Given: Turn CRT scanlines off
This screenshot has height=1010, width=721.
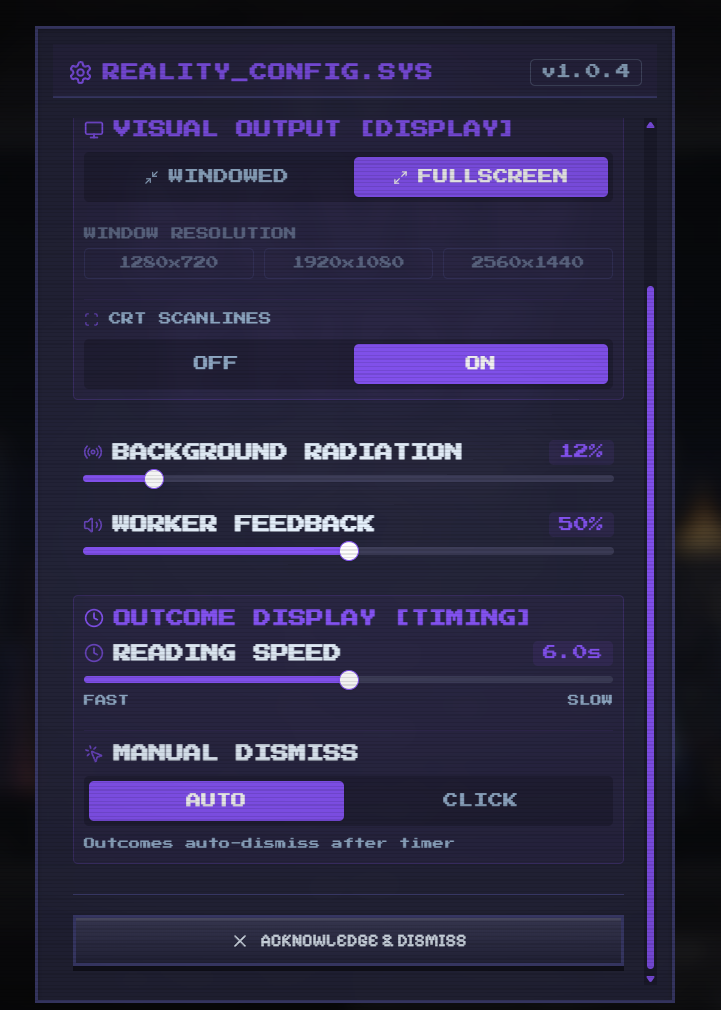Looking at the screenshot, I should point(216,363).
